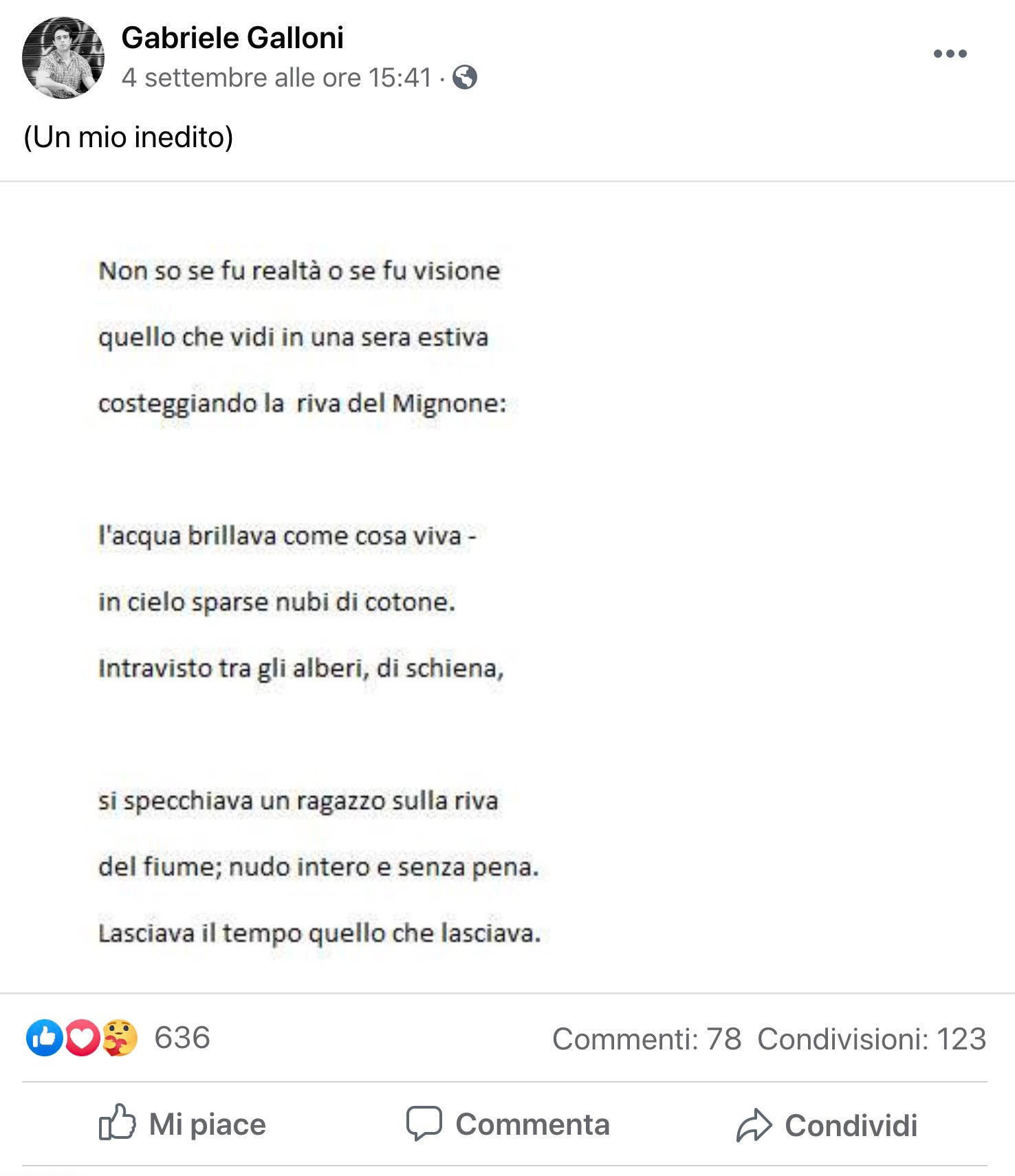Viewport: 1015px width, 1176px height.
Task: Select the (Un mio inedito) post text
Action: (x=129, y=137)
